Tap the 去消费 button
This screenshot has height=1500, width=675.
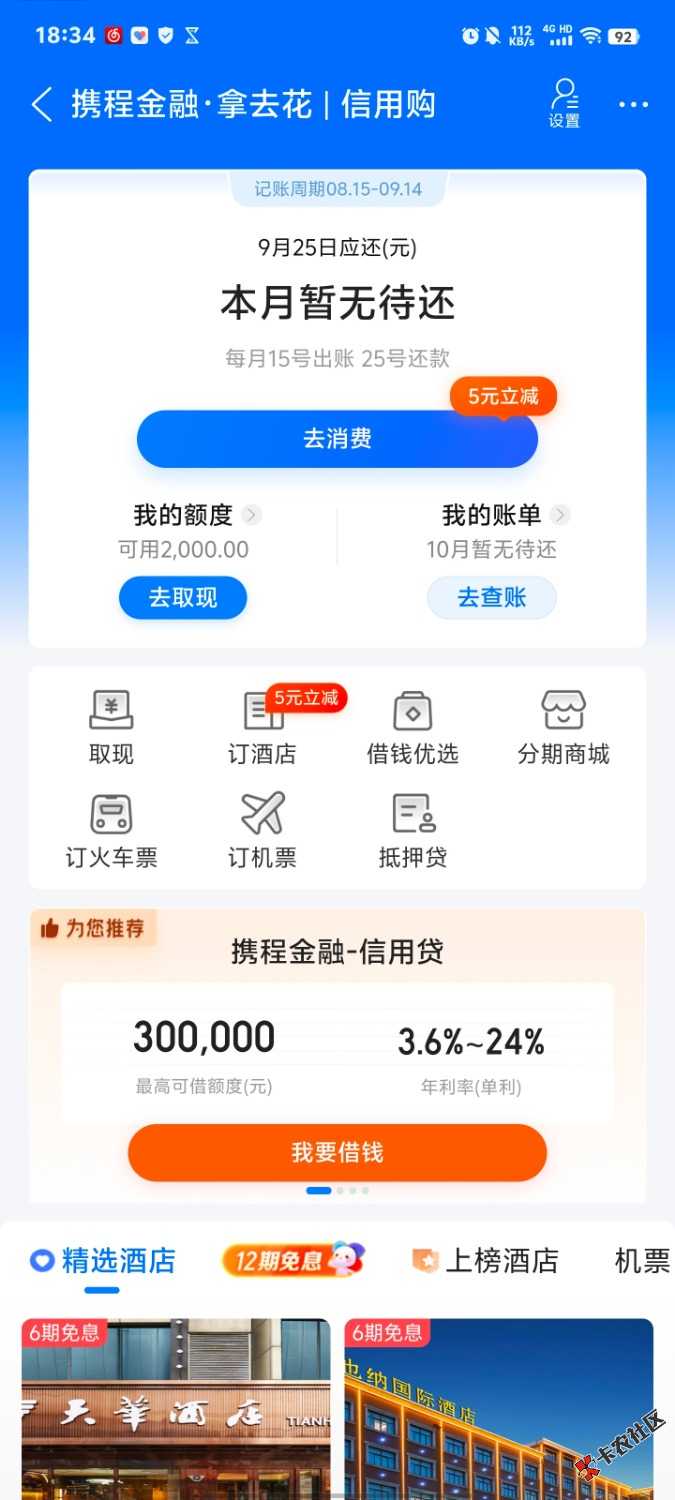337,439
